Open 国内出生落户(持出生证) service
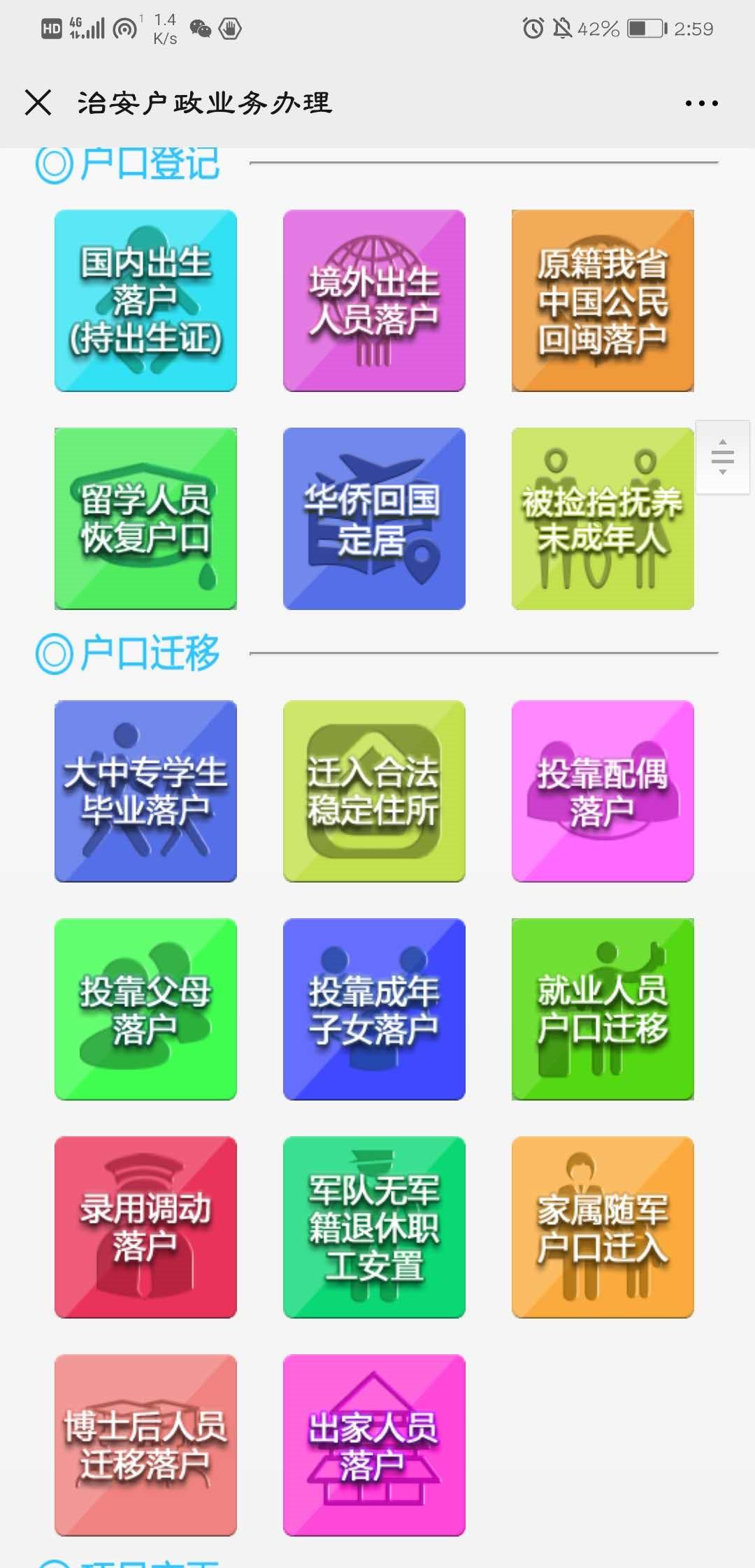Viewport: 755px width, 1568px height. pos(145,300)
